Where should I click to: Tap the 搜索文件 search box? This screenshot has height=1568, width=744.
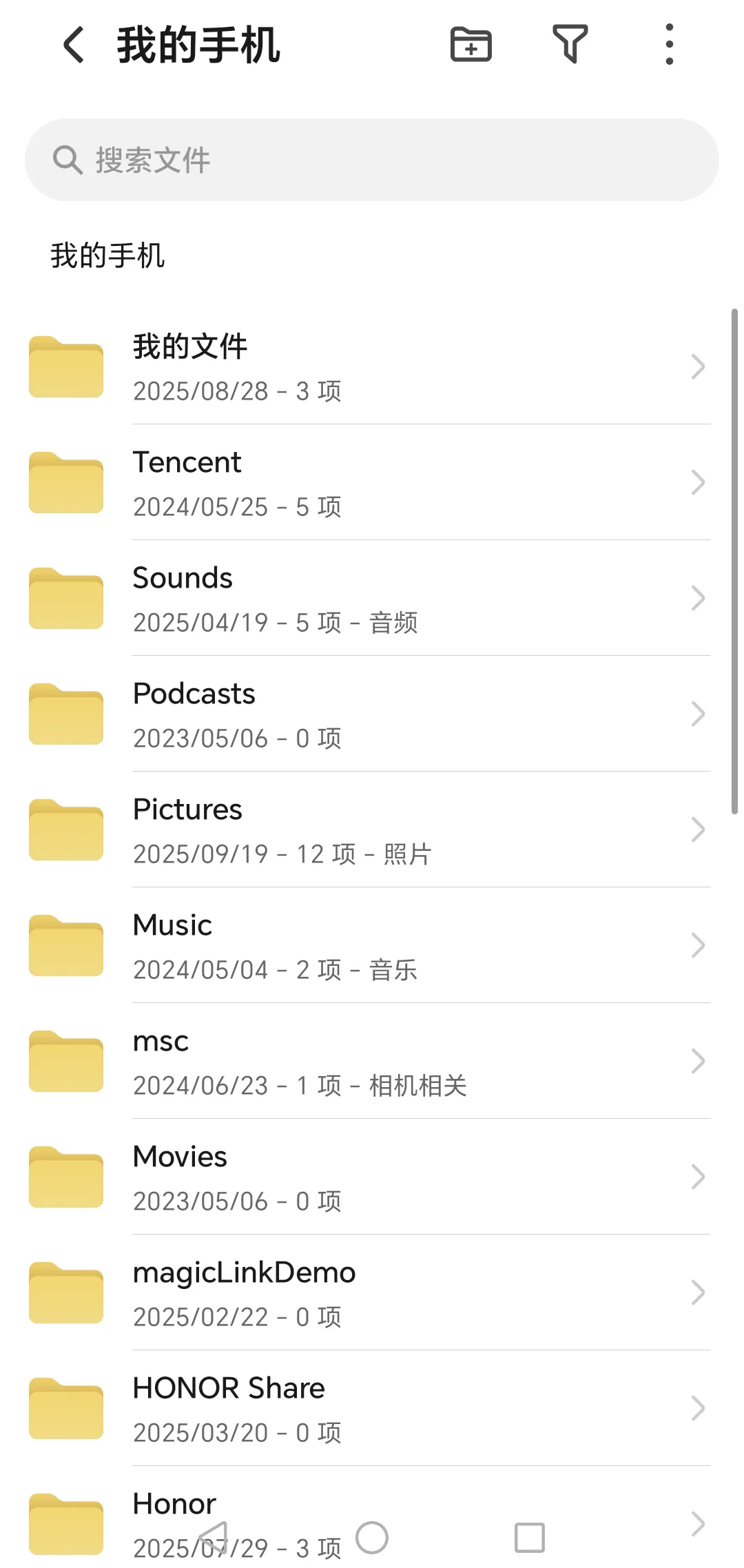[x=372, y=160]
